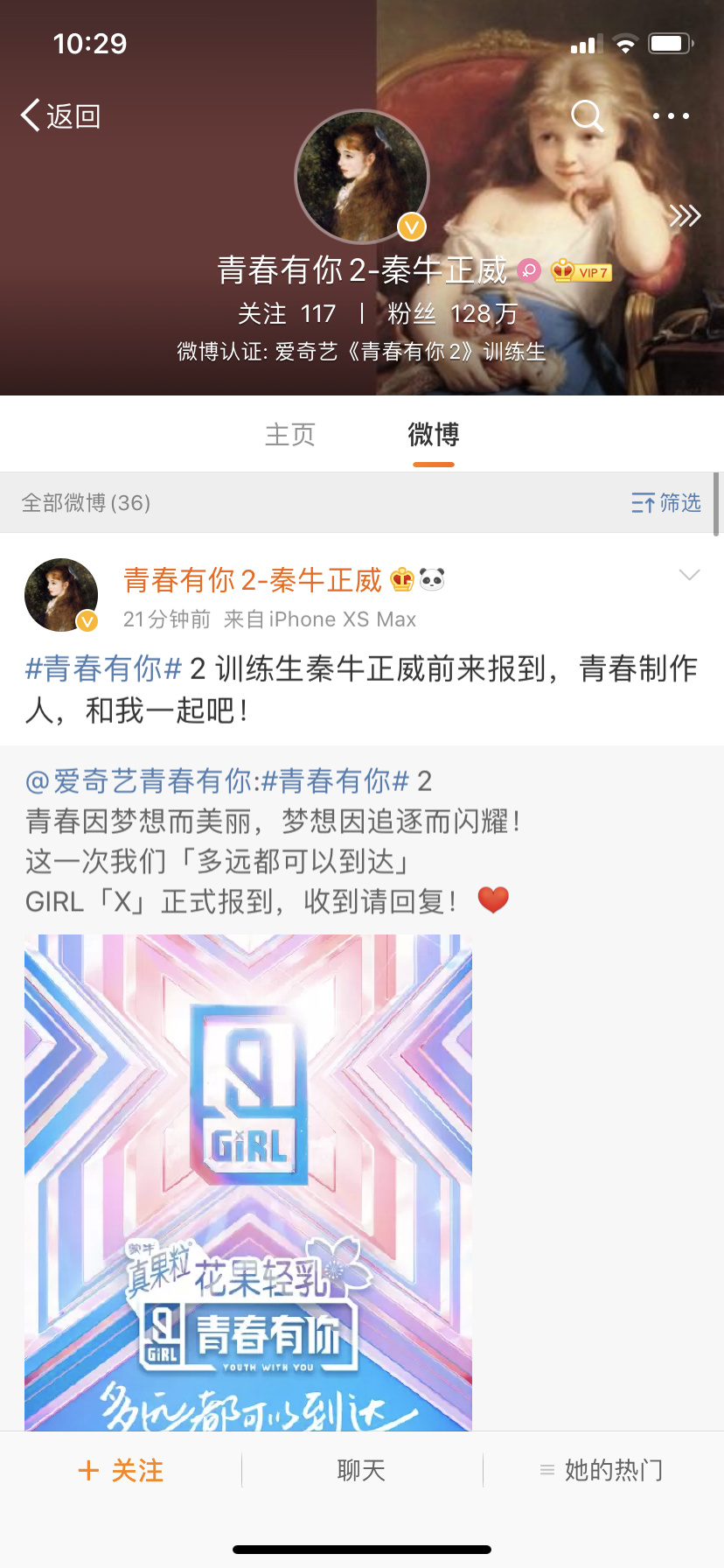
Task: Open the post author's small avatar
Action: click(60, 595)
